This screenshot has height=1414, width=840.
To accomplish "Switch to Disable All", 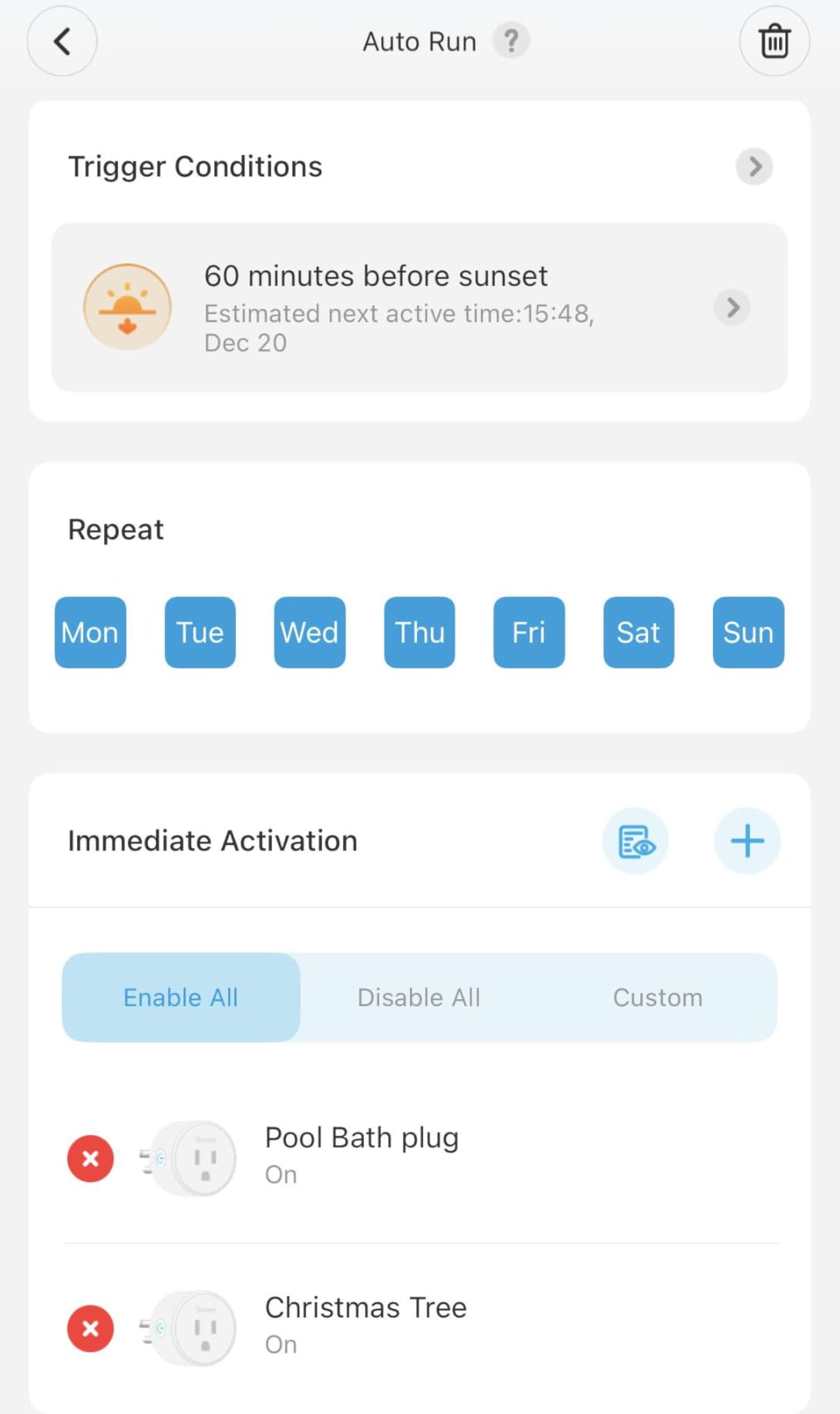I will point(418,998).
